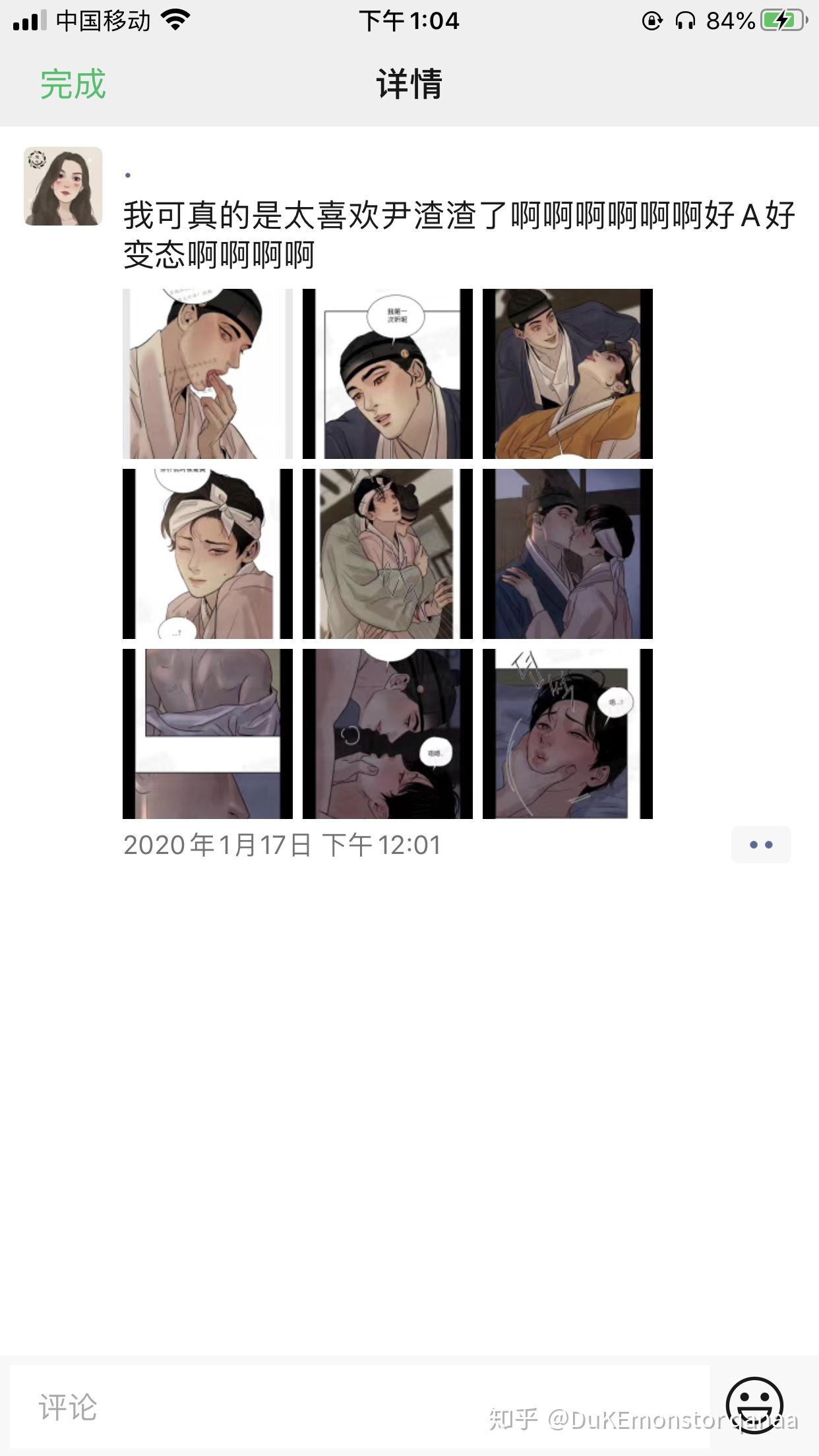Open the two-dot like/comment menu
The width and height of the screenshot is (819, 1456).
[x=760, y=844]
